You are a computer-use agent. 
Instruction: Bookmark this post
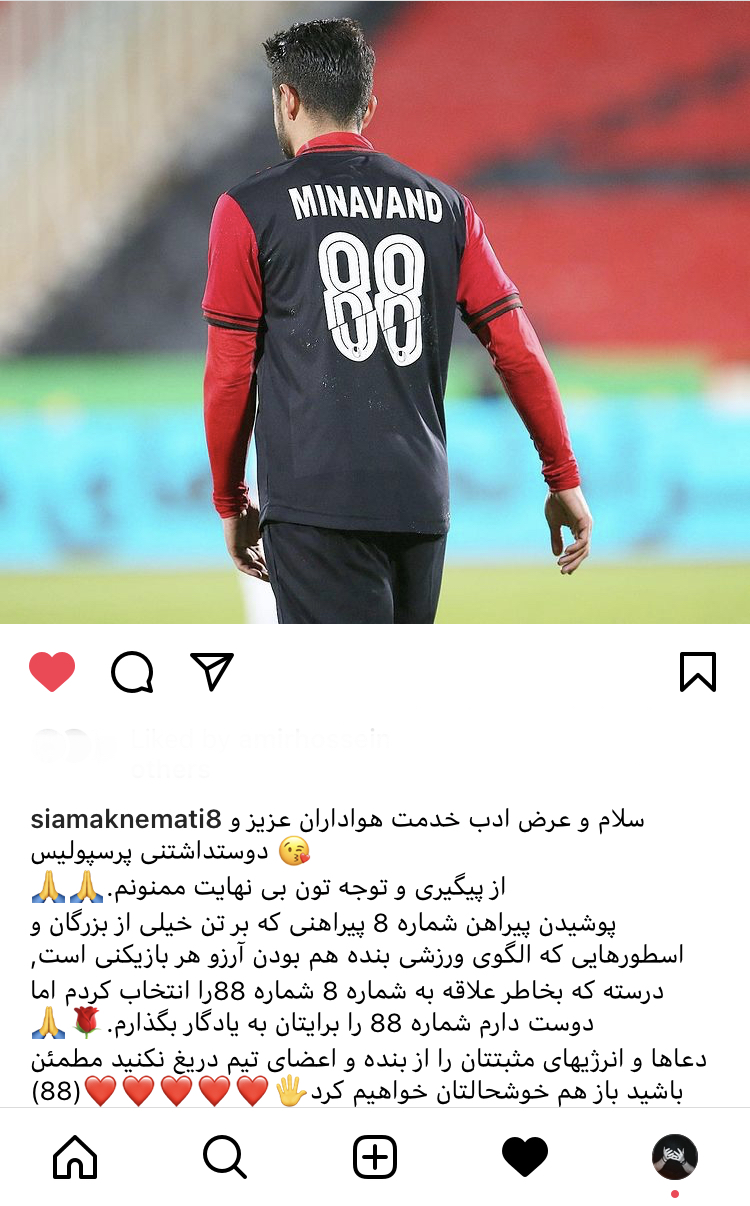(697, 672)
